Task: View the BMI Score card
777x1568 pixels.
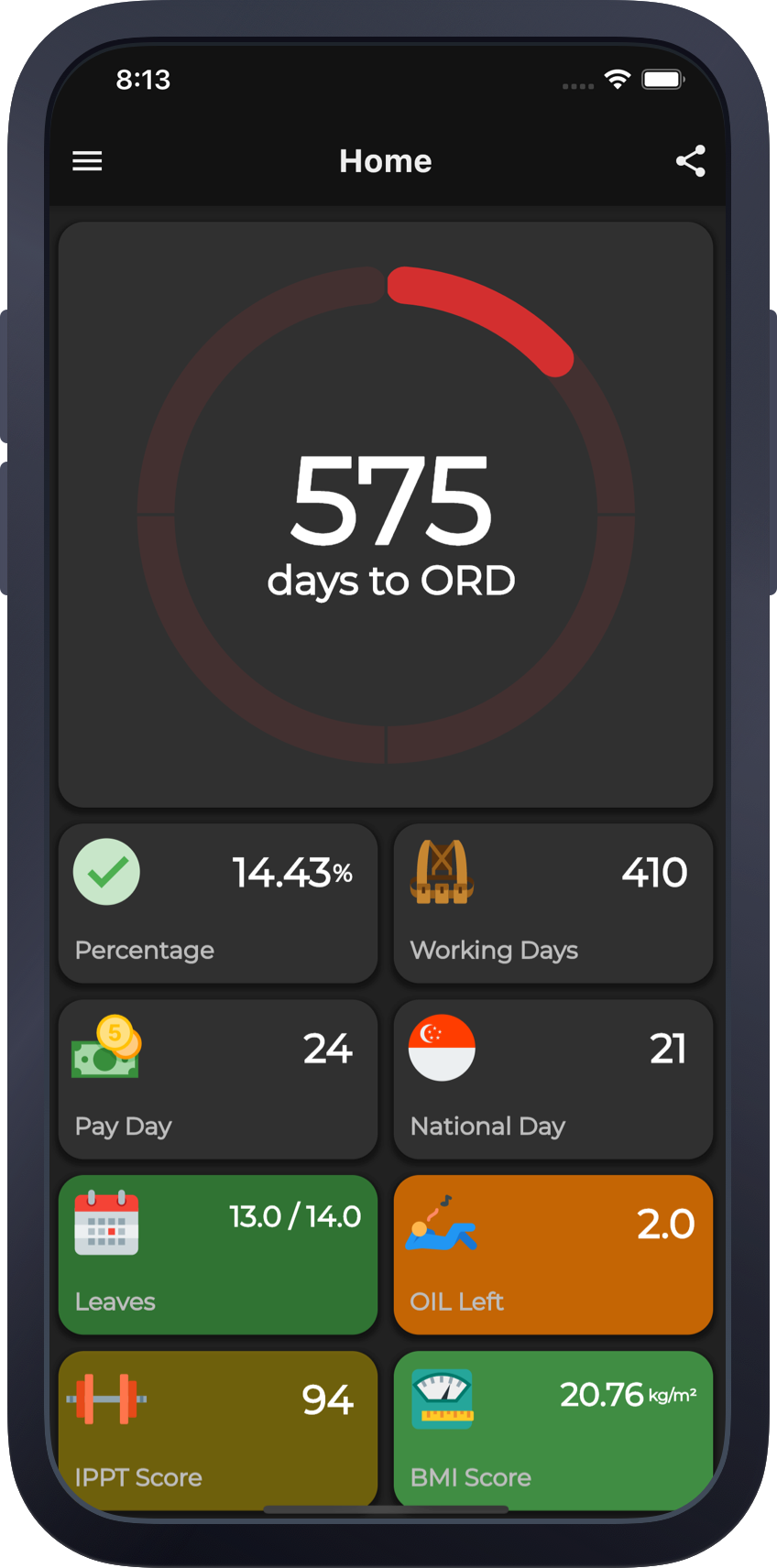Action: point(553,1427)
